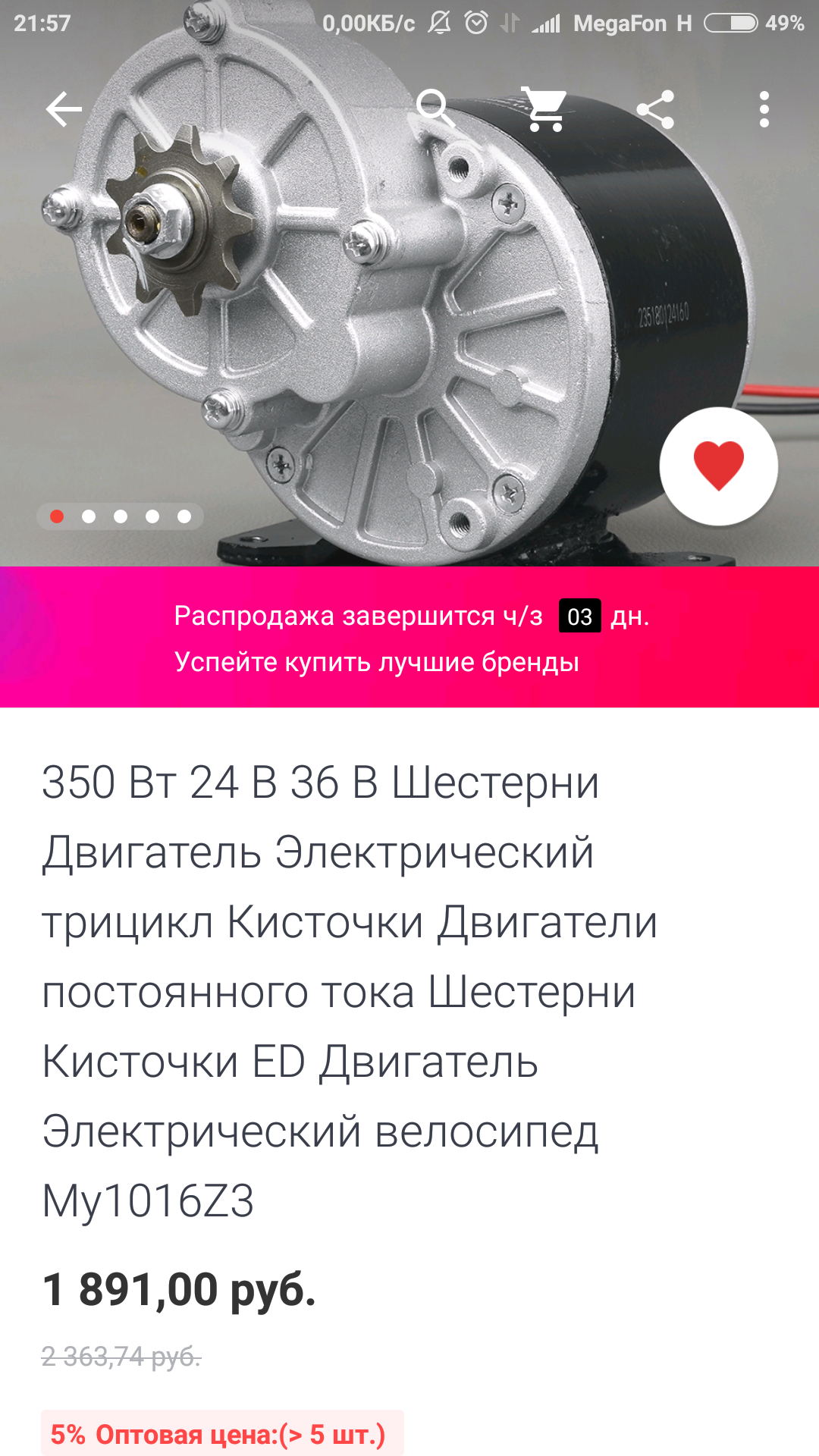Tap the image page indicator dots
Viewport: 819px width, 1456px height.
tap(120, 516)
